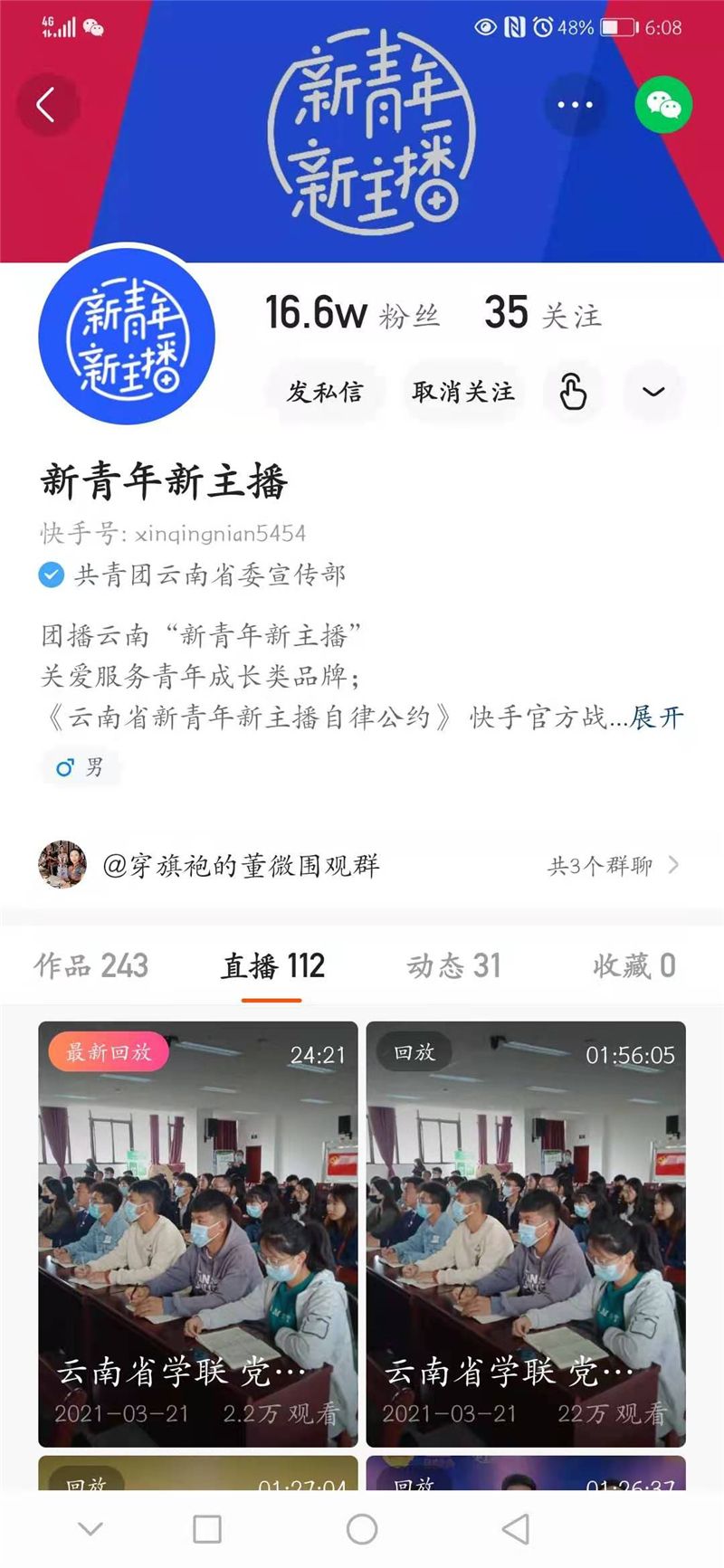Select the 直播 112 tab
The height and width of the screenshot is (1568, 724).
click(272, 965)
